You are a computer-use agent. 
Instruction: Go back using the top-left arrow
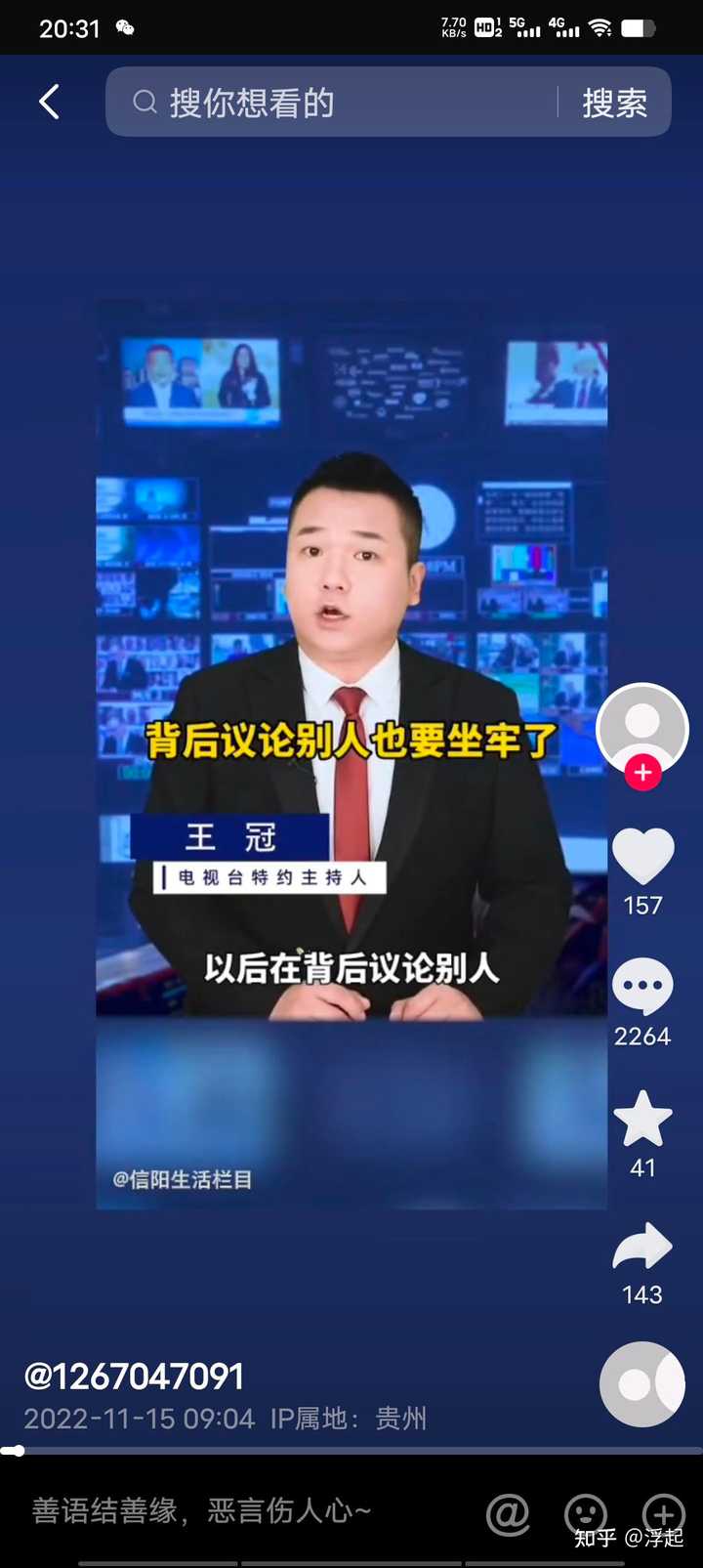click(x=49, y=102)
